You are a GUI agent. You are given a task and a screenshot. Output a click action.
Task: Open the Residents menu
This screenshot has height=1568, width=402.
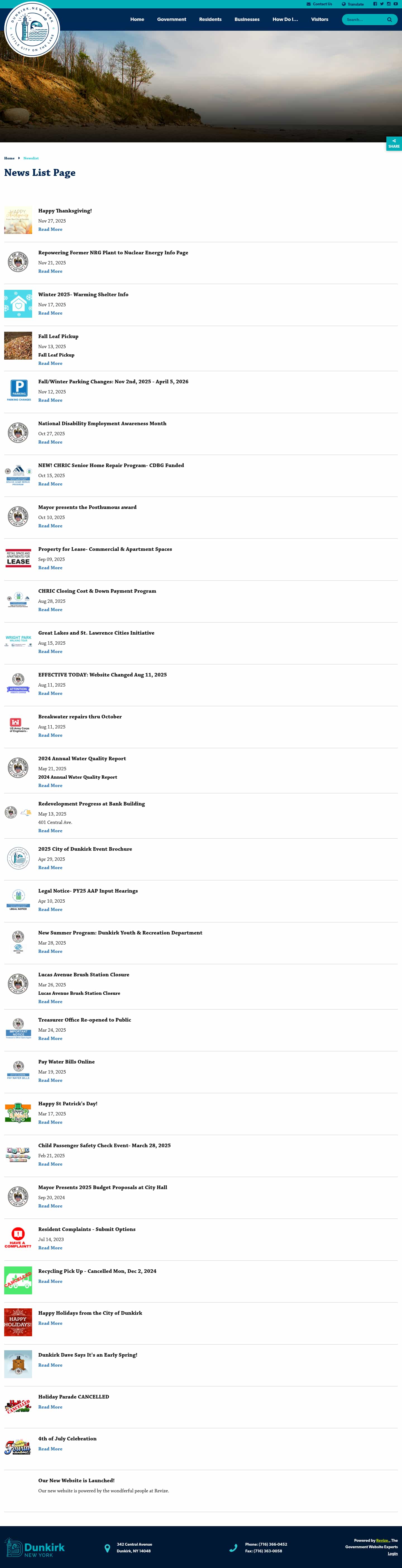click(210, 20)
